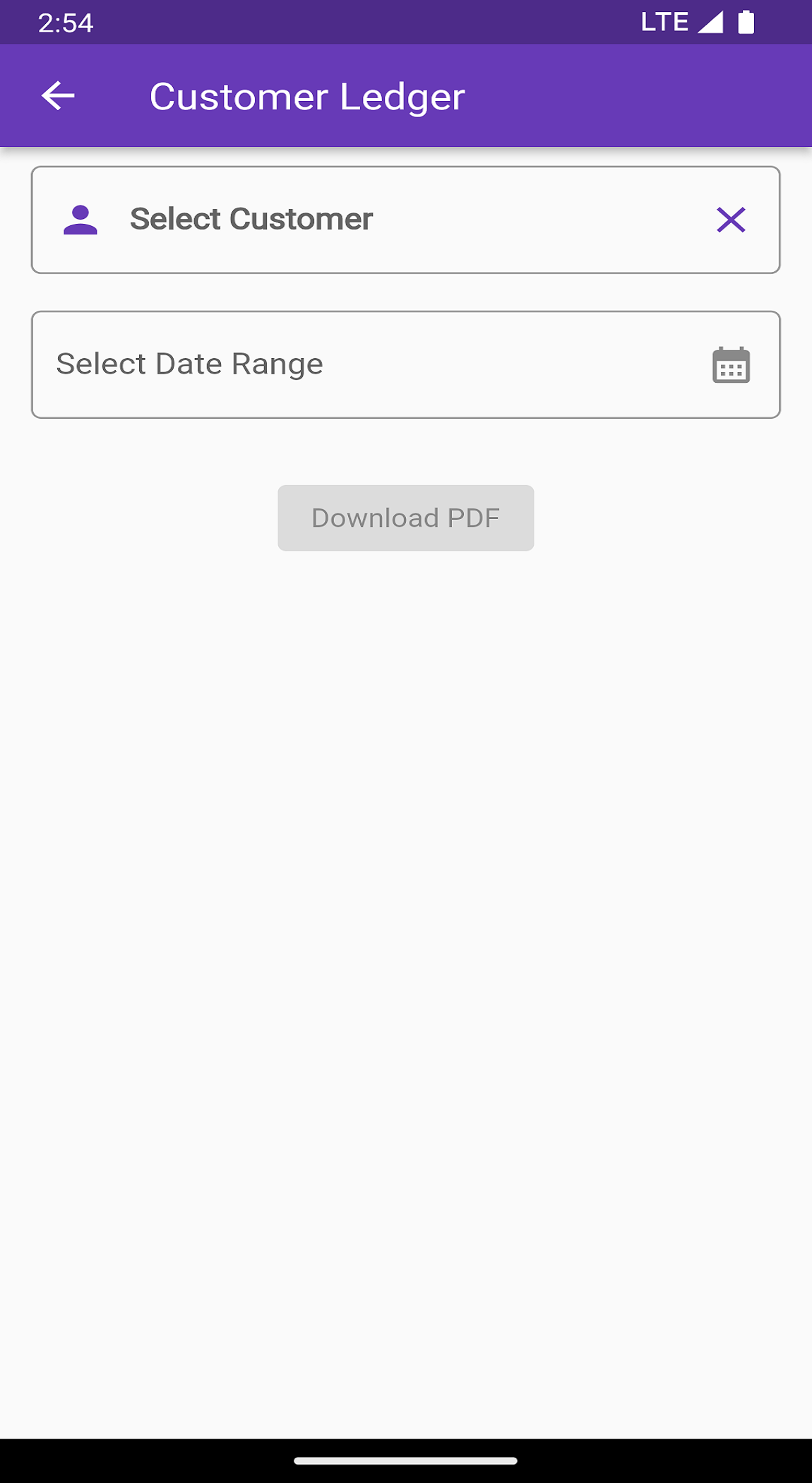Viewport: 812px width, 1483px height.
Task: Go back from Customer Ledger
Action: click(58, 96)
